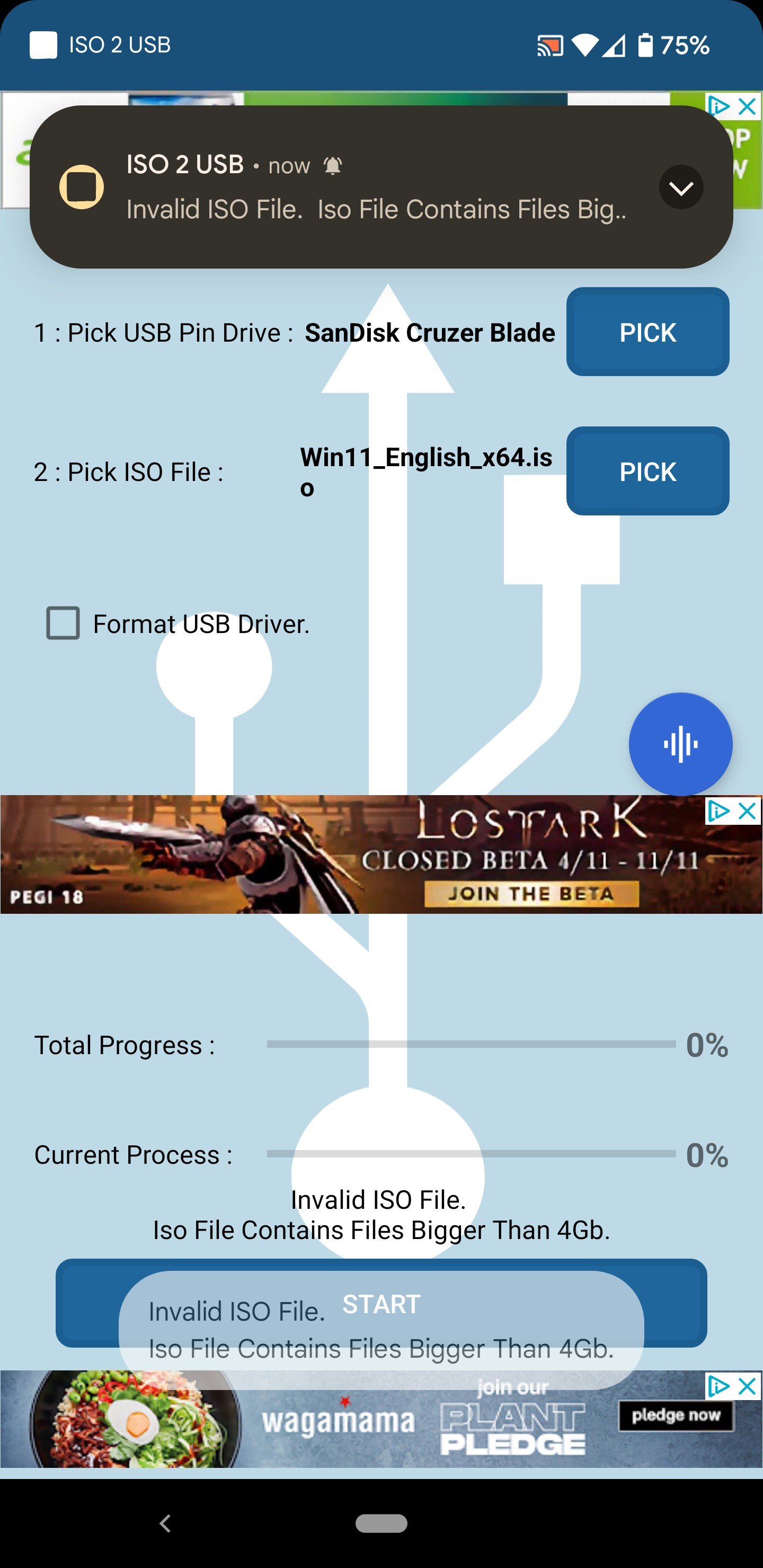Pick the USB pin drive

[647, 332]
